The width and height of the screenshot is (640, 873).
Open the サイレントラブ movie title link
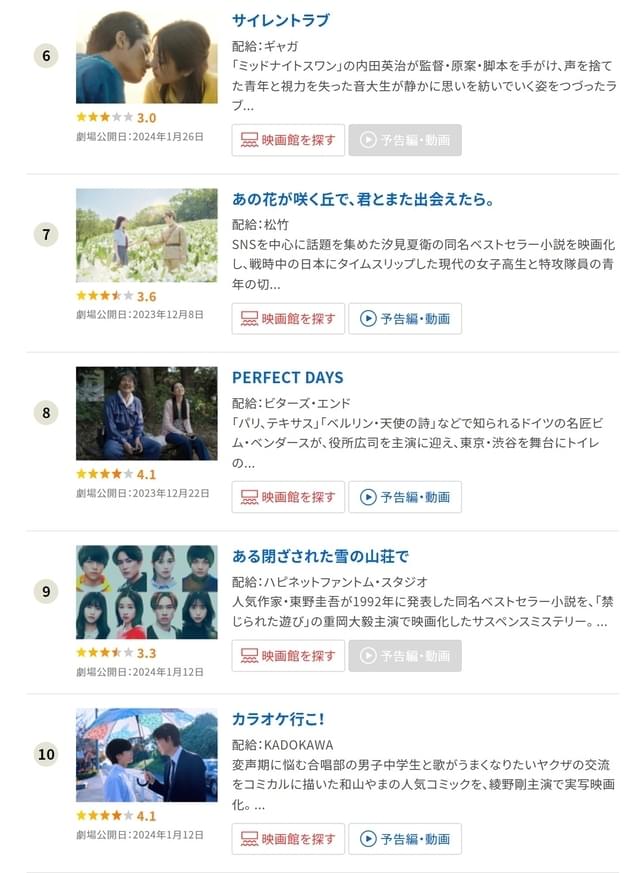pyautogui.click(x=281, y=20)
